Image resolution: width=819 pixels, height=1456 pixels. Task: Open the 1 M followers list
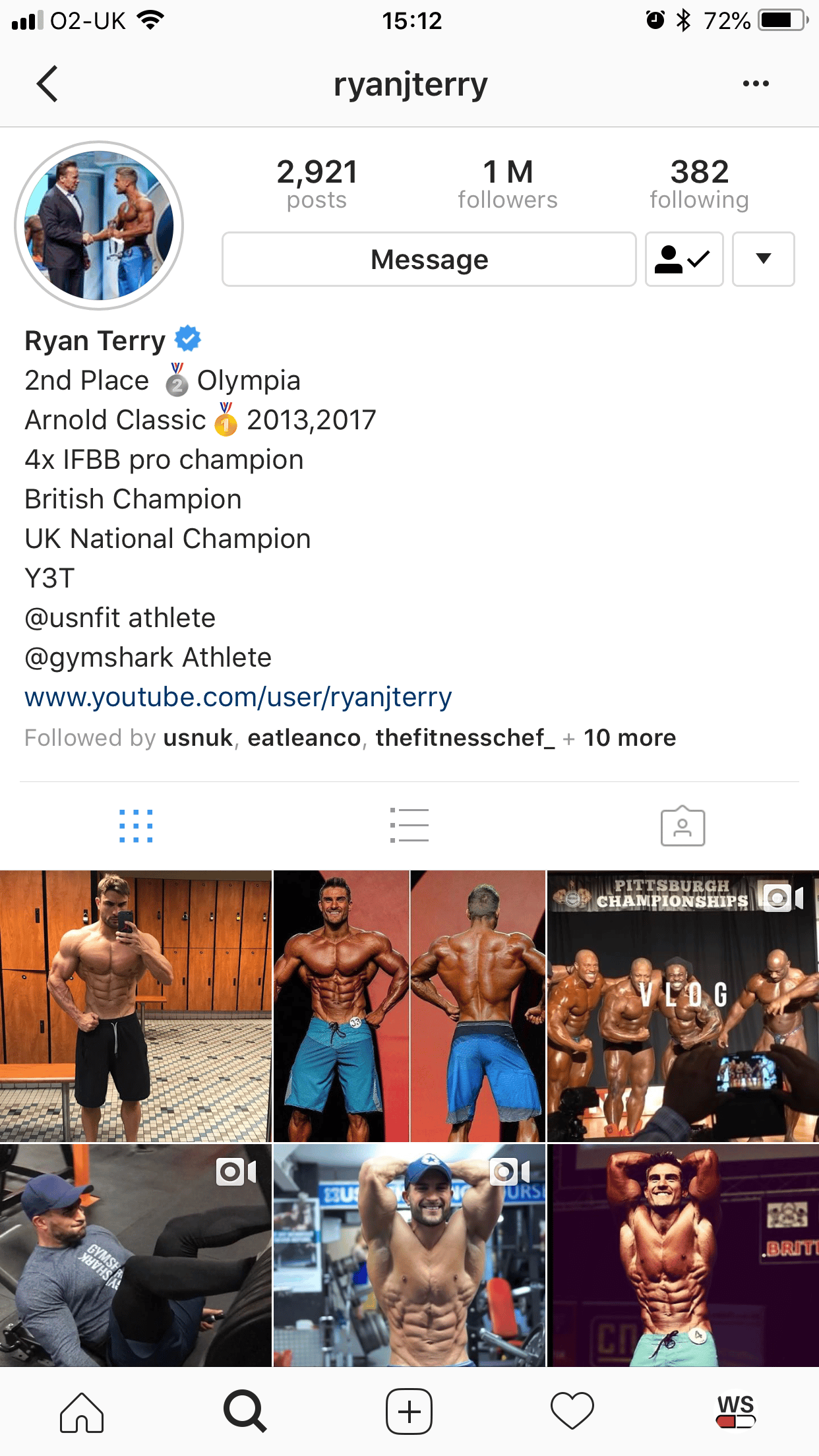tap(508, 184)
